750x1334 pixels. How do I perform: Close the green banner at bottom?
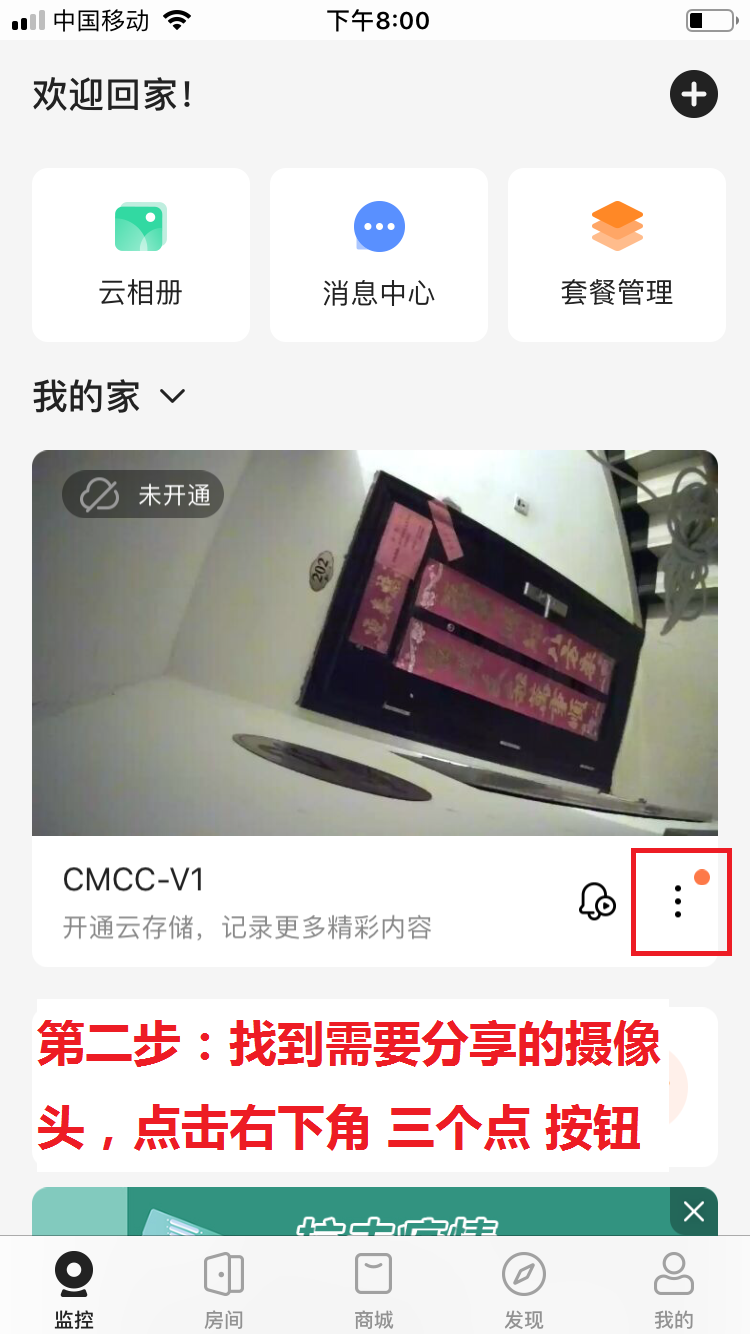(694, 1212)
